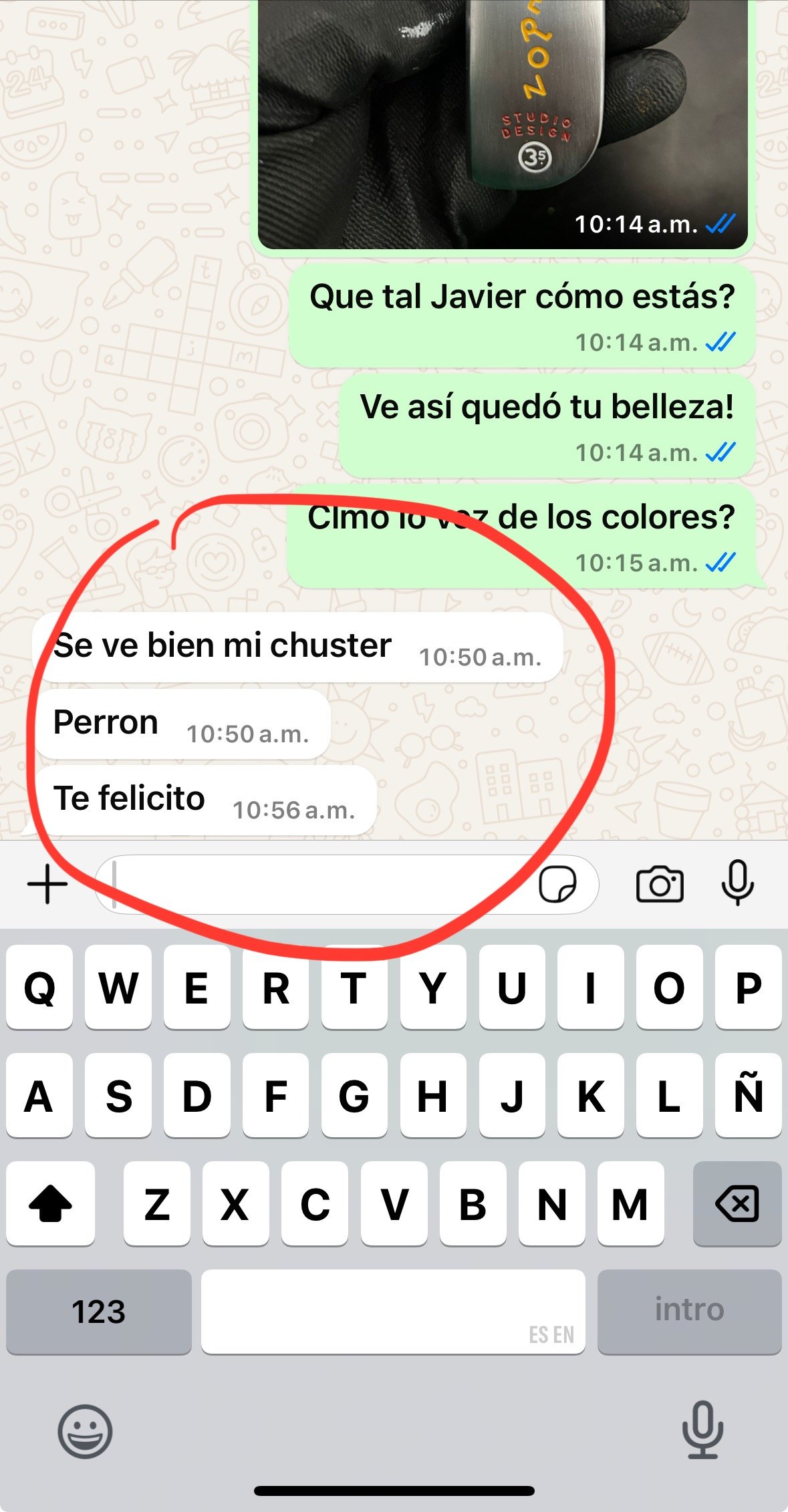Switch keyboard to 123 numbers layout

coord(99,1312)
